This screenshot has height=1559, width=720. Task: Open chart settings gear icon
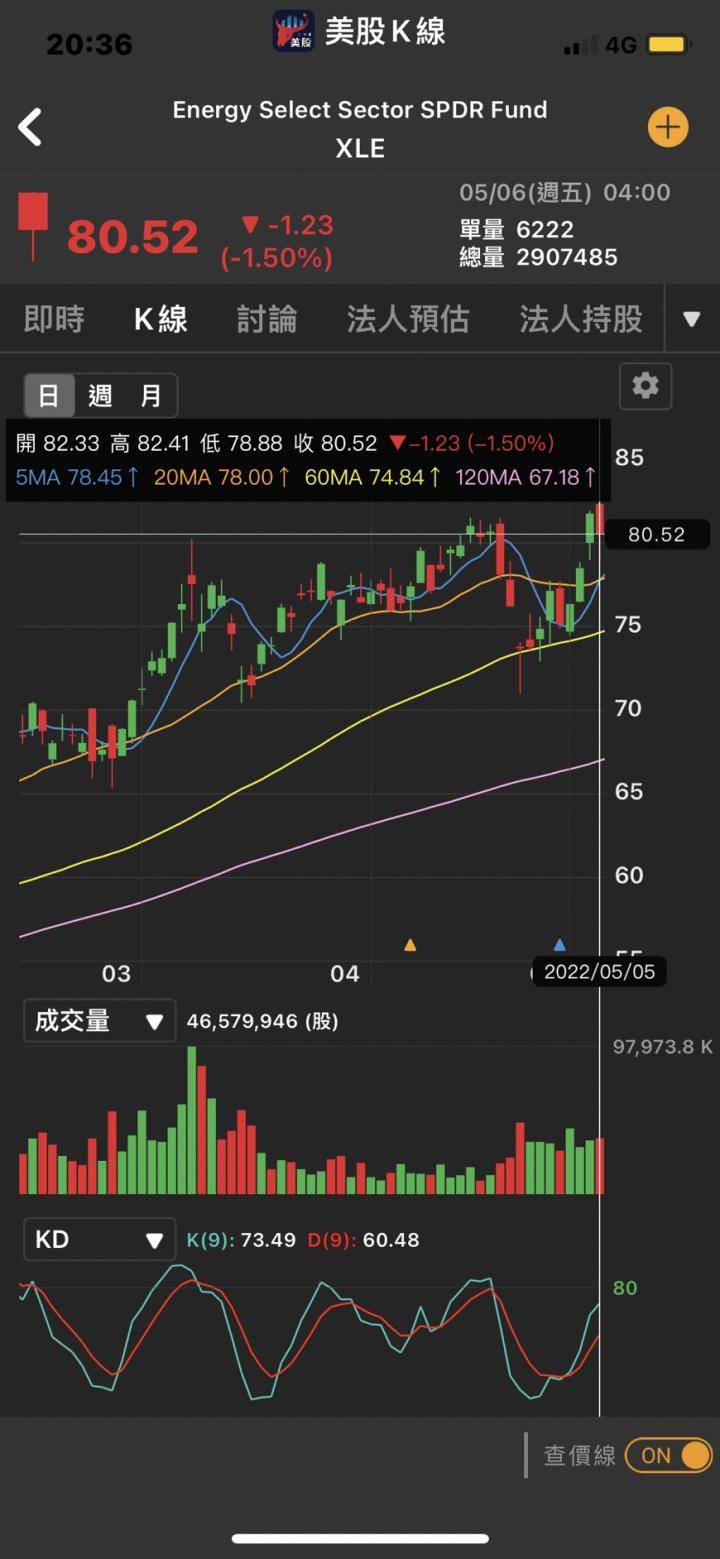point(646,386)
